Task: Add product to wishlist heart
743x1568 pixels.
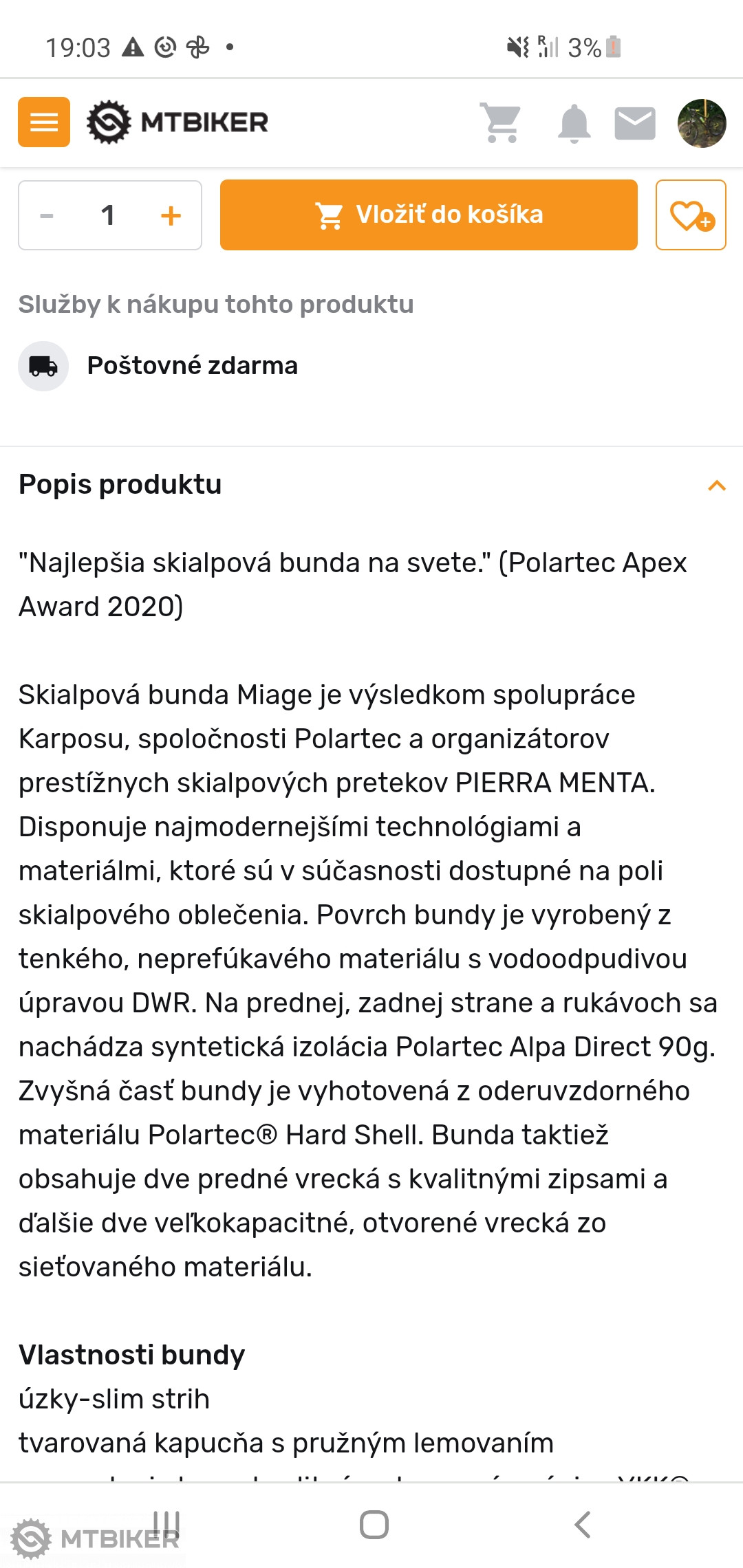Action: [691, 215]
